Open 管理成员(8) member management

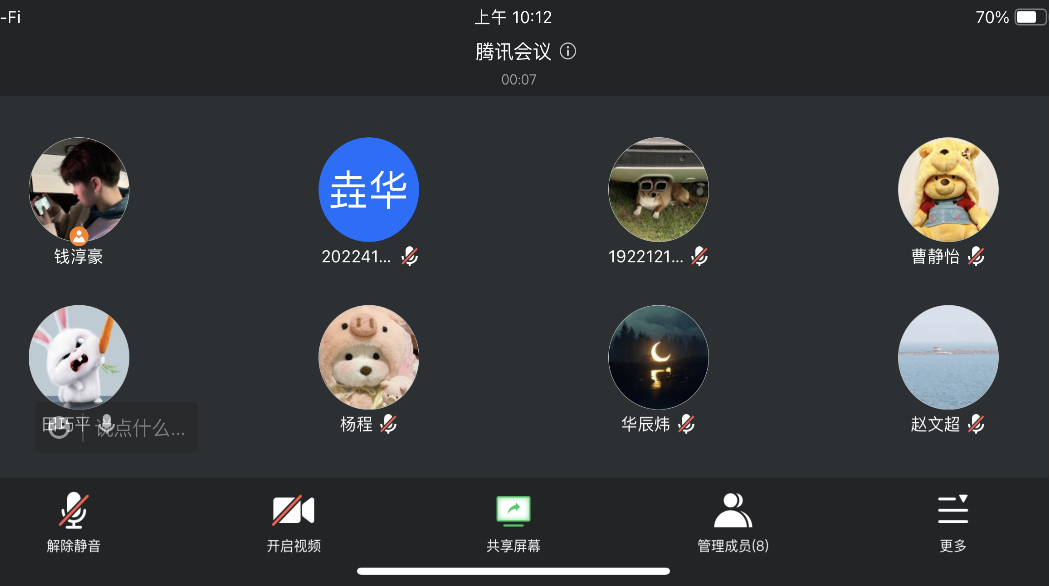coord(733,521)
